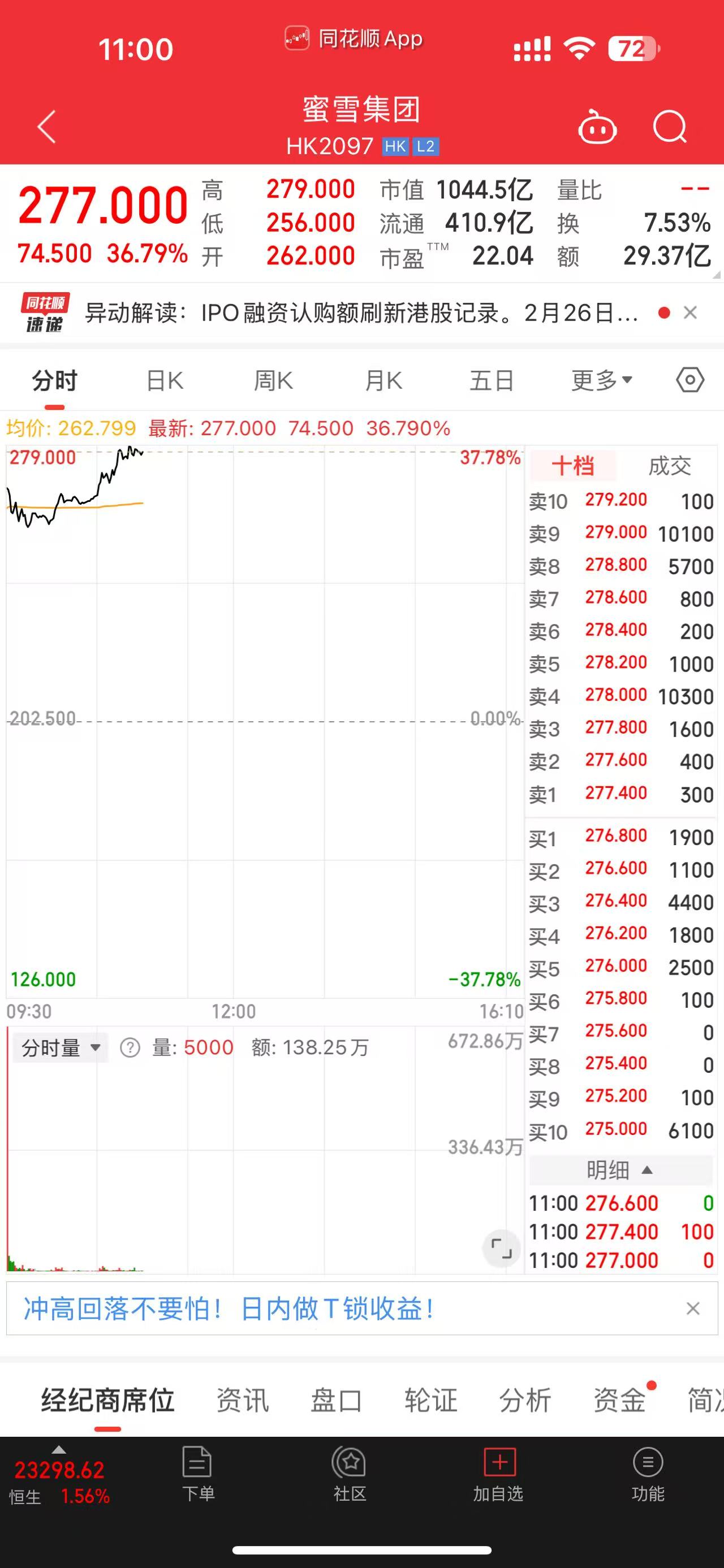Viewport: 724px width, 1568px height.
Task: Close the 冲高回落不要怕 promo banner
Action: (693, 1309)
